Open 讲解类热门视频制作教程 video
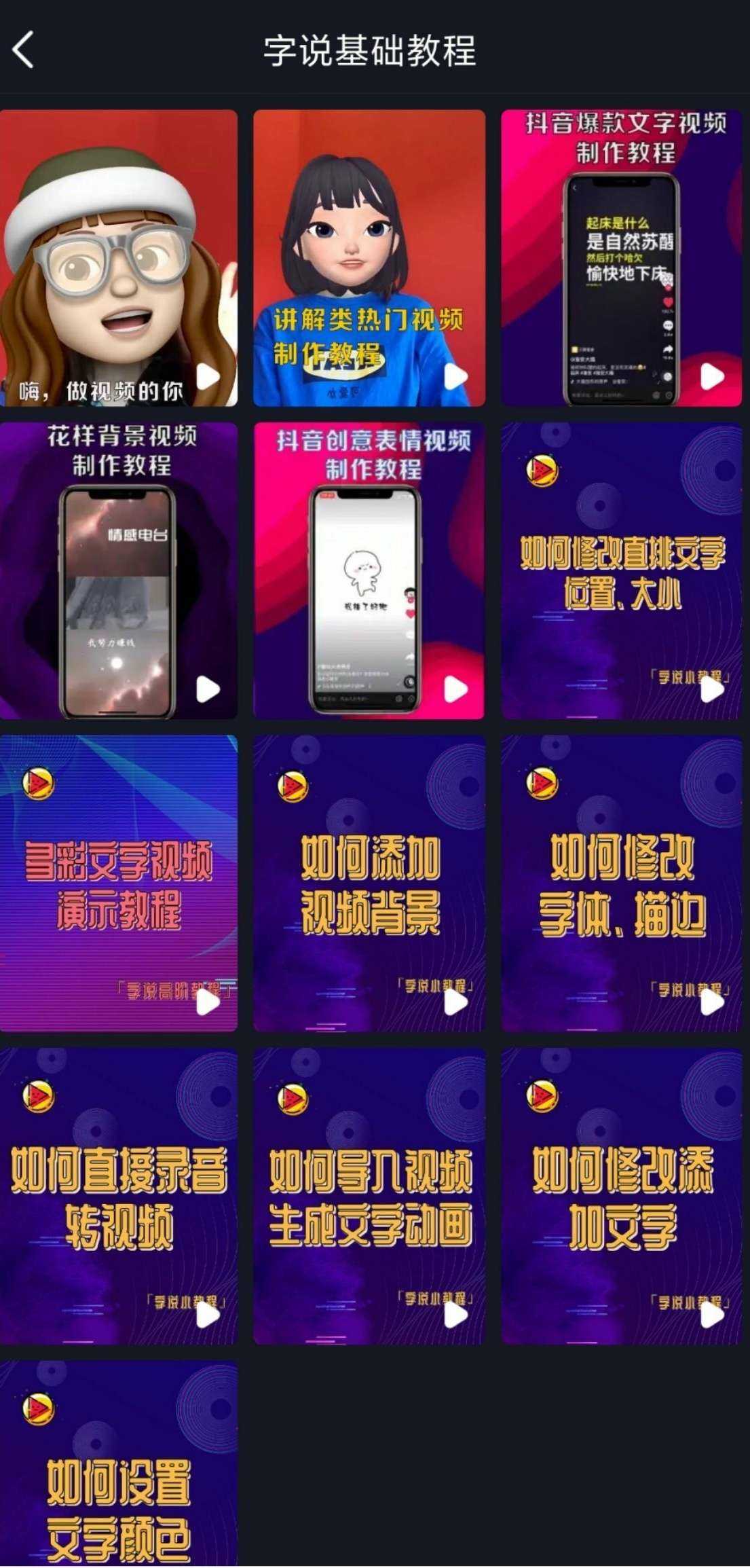750x1568 pixels. point(369,258)
